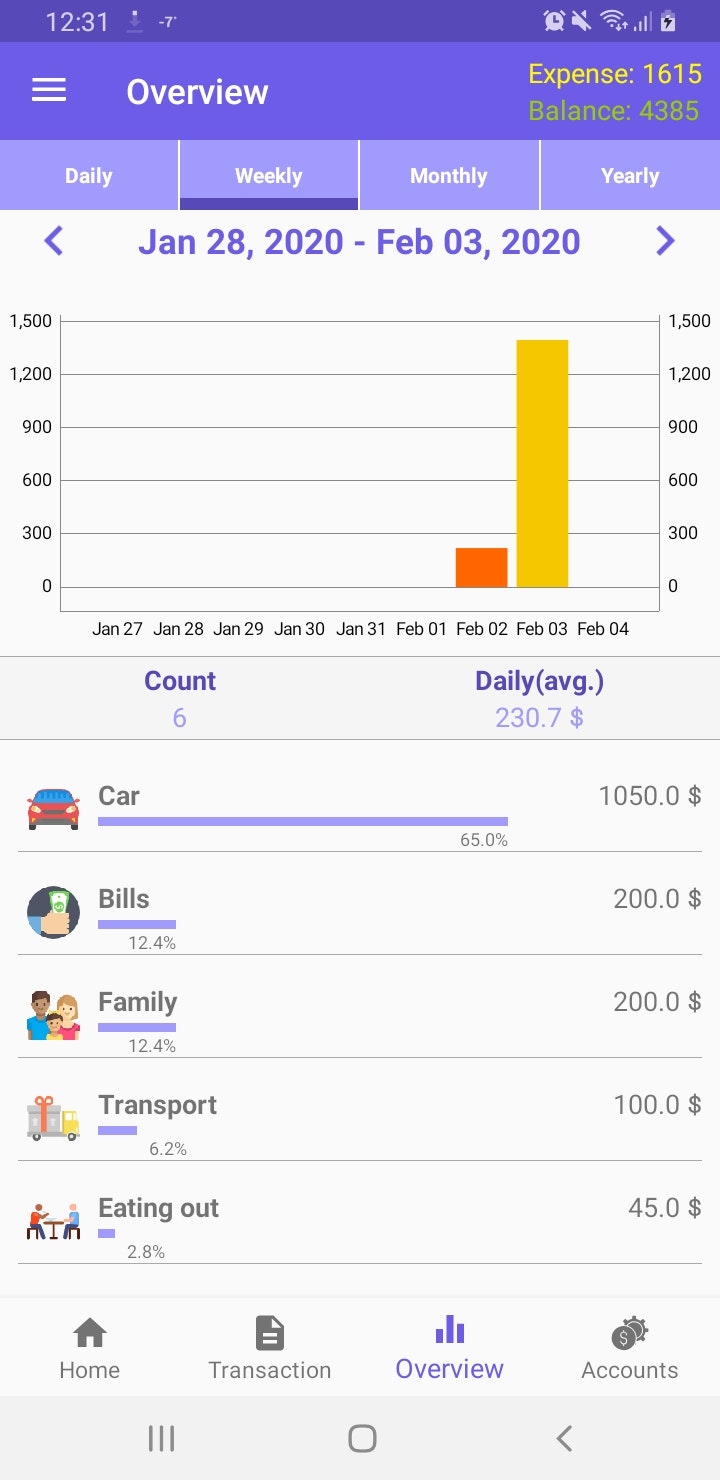The width and height of the screenshot is (720, 1480).
Task: Switch to the Monthly tab
Action: pos(449,175)
